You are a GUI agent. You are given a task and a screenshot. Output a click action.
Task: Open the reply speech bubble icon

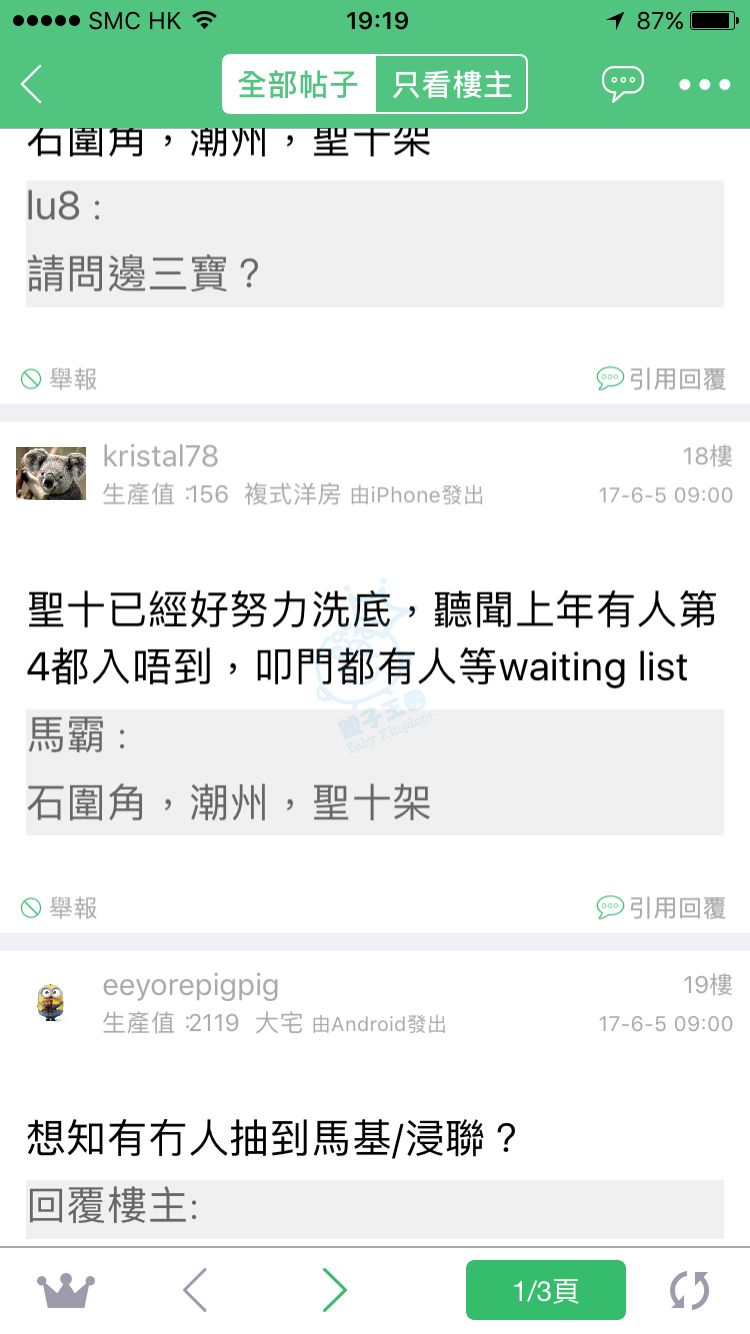[x=622, y=84]
